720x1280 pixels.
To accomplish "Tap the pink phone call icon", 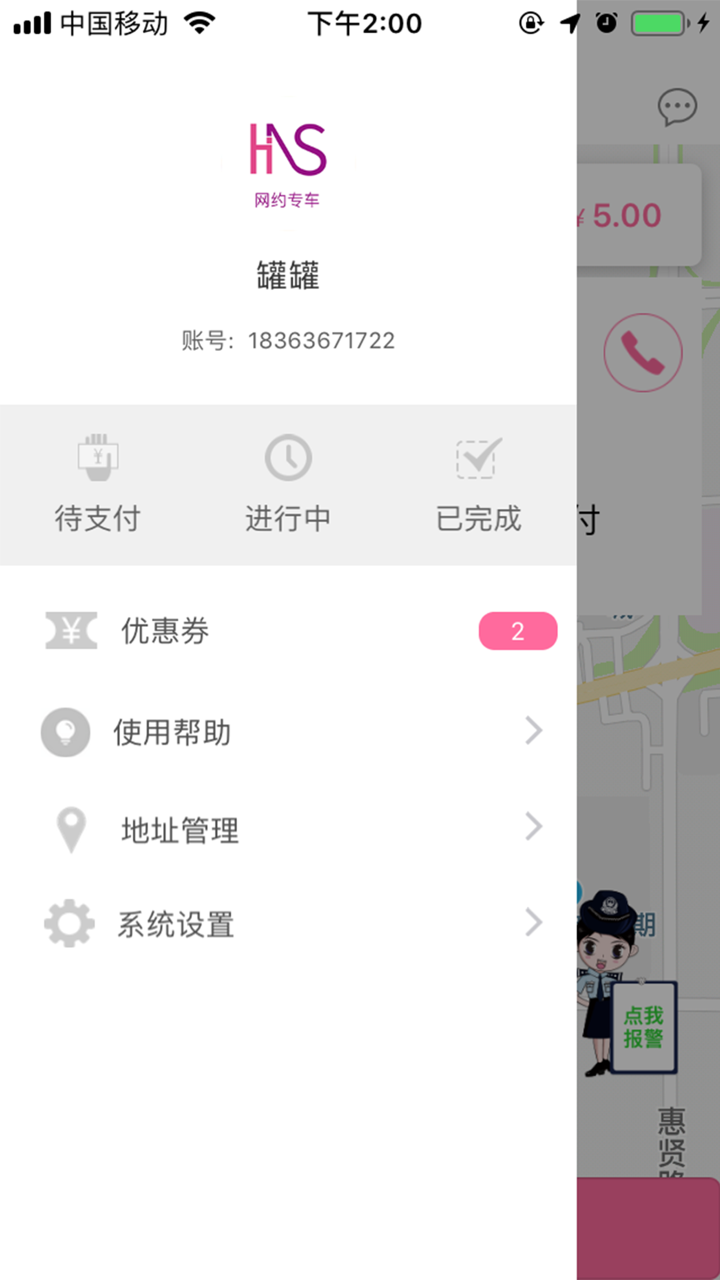I will [x=643, y=352].
